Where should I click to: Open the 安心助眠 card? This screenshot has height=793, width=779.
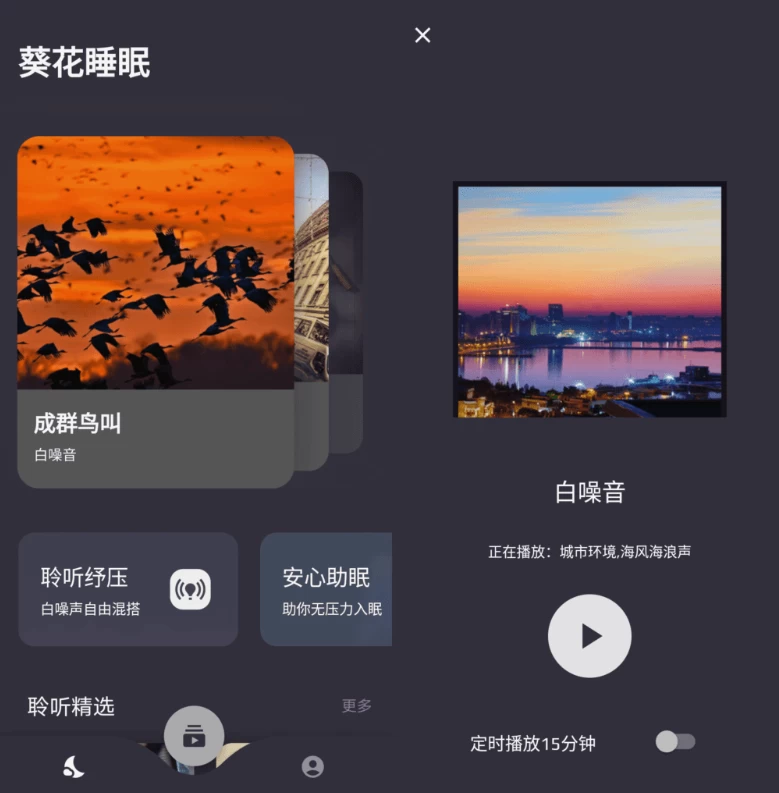coord(326,589)
